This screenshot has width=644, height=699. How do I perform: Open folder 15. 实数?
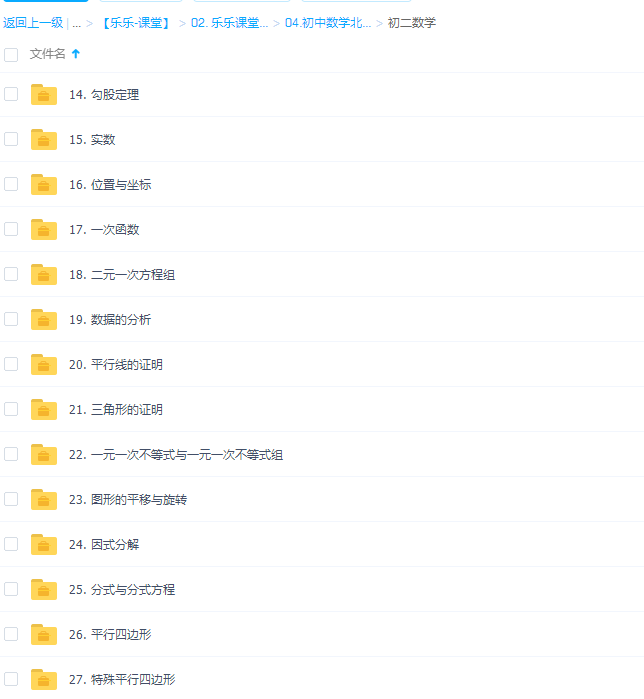(x=92, y=140)
